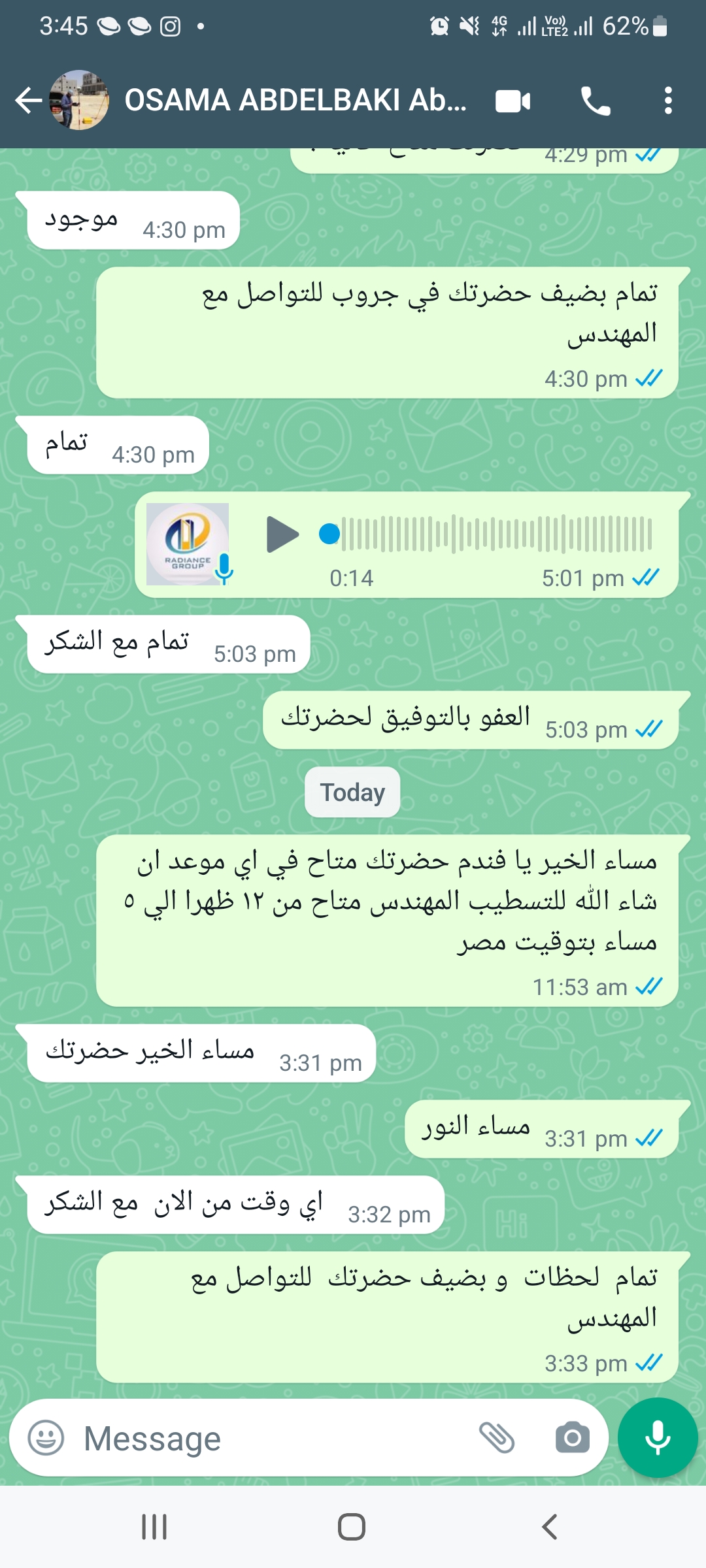Open contact info for OSAMA ABDELBAKI
The width and height of the screenshot is (706, 1568).
295,101
